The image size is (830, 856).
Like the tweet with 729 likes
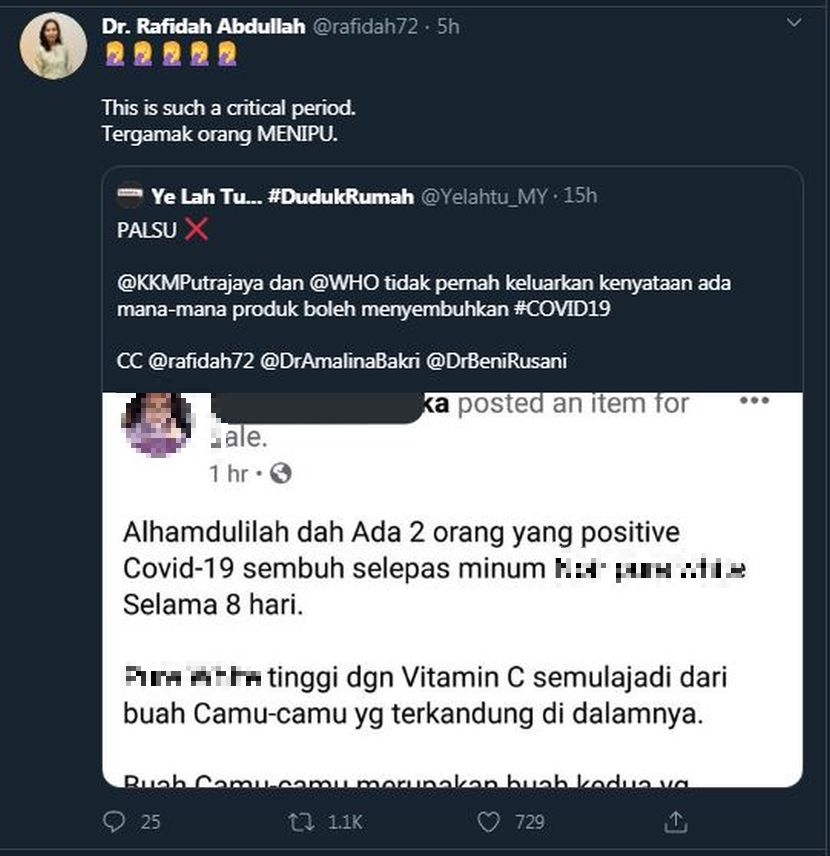coord(488,822)
